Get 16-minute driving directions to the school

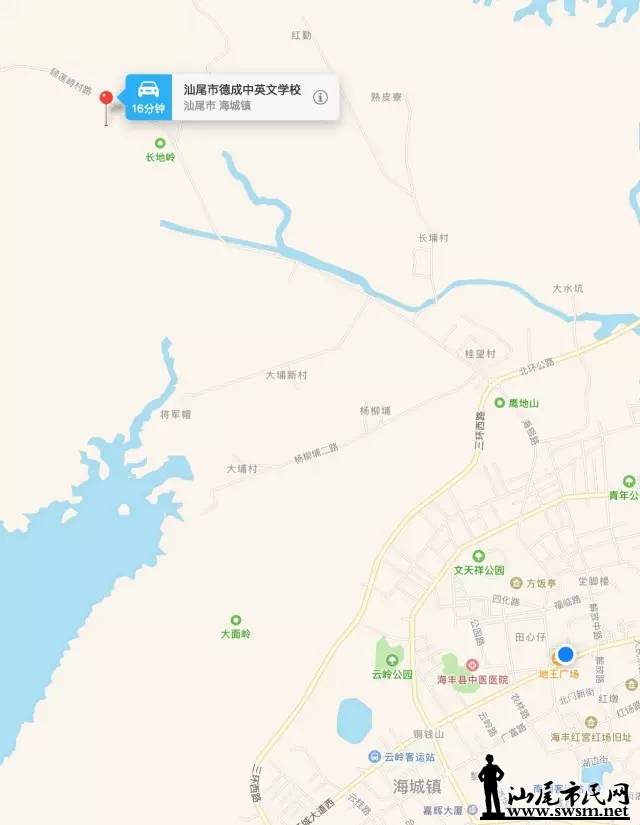tap(148, 97)
